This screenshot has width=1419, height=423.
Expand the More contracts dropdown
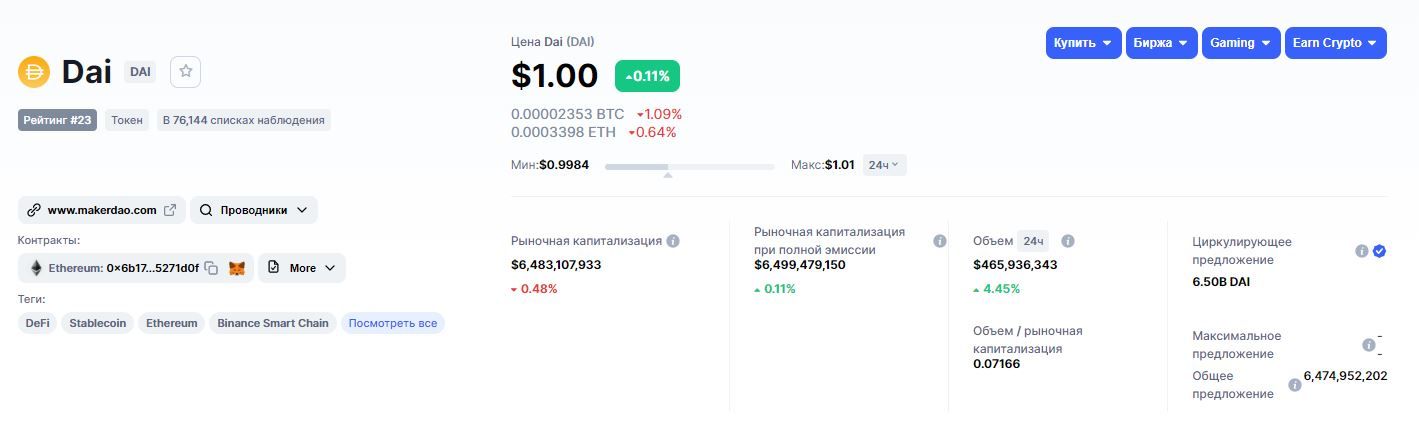coord(302,268)
